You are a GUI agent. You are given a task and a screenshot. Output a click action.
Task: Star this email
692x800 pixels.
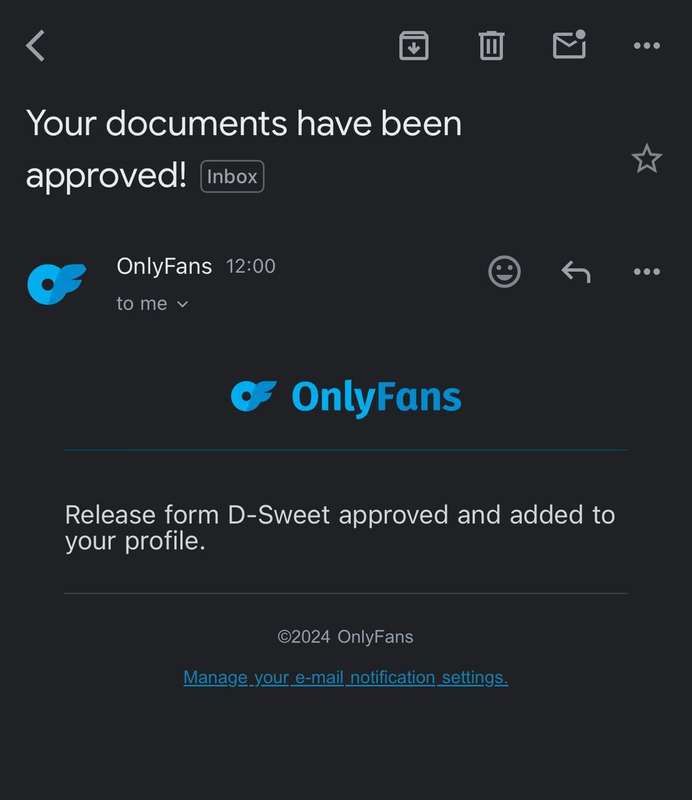pos(647,158)
